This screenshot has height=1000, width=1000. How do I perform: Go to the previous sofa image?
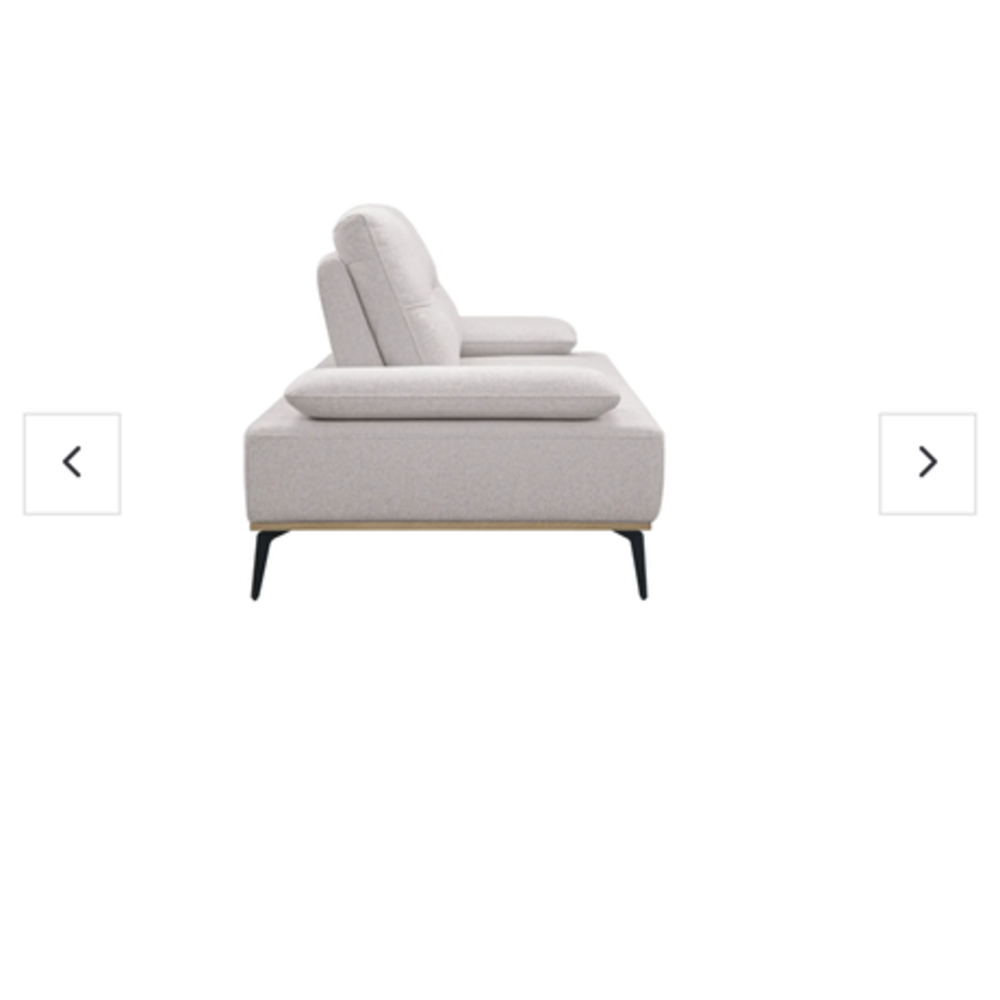click(72, 463)
